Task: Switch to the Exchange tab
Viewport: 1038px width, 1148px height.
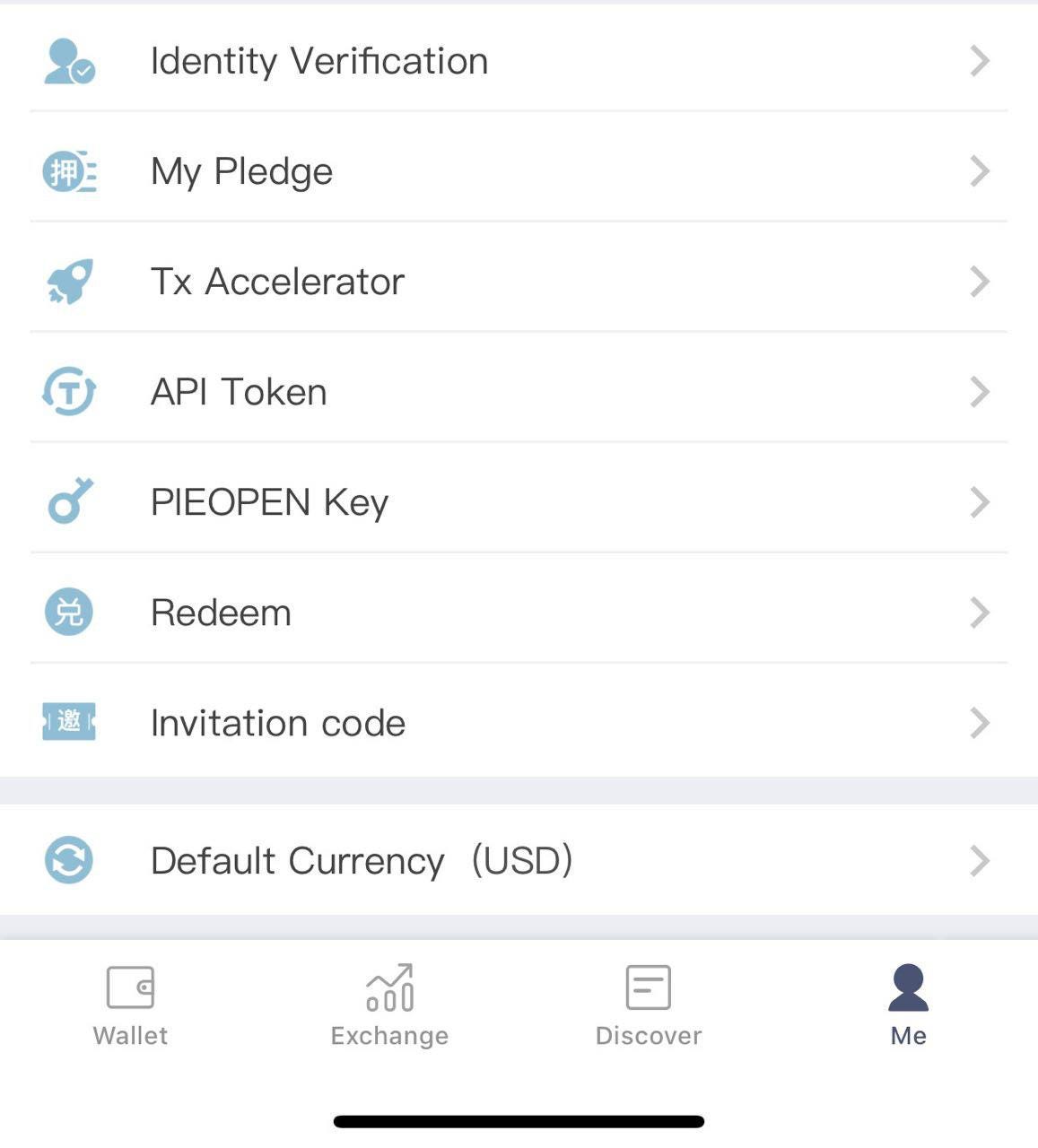Action: pos(389,1004)
